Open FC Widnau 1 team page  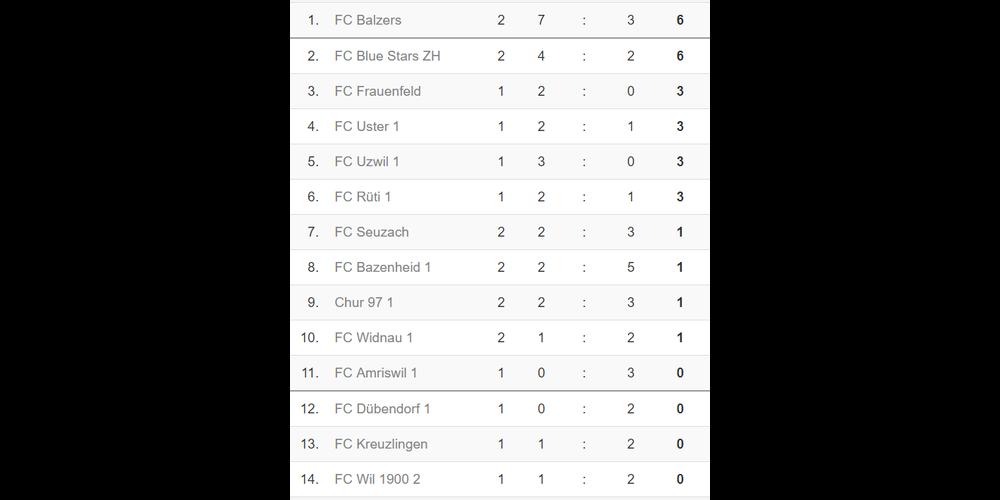pos(373,338)
